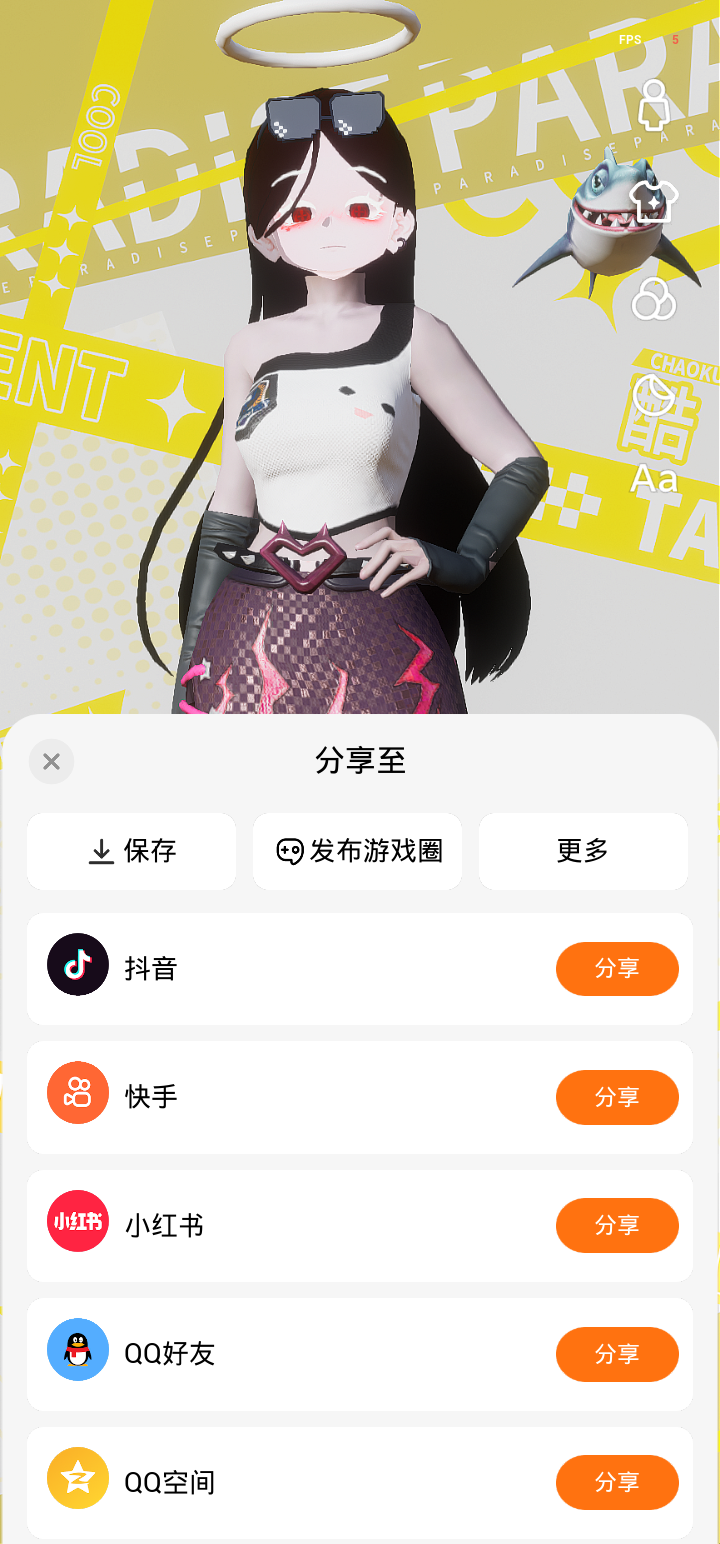
Task: Open the filter circles icon
Action: (x=654, y=299)
